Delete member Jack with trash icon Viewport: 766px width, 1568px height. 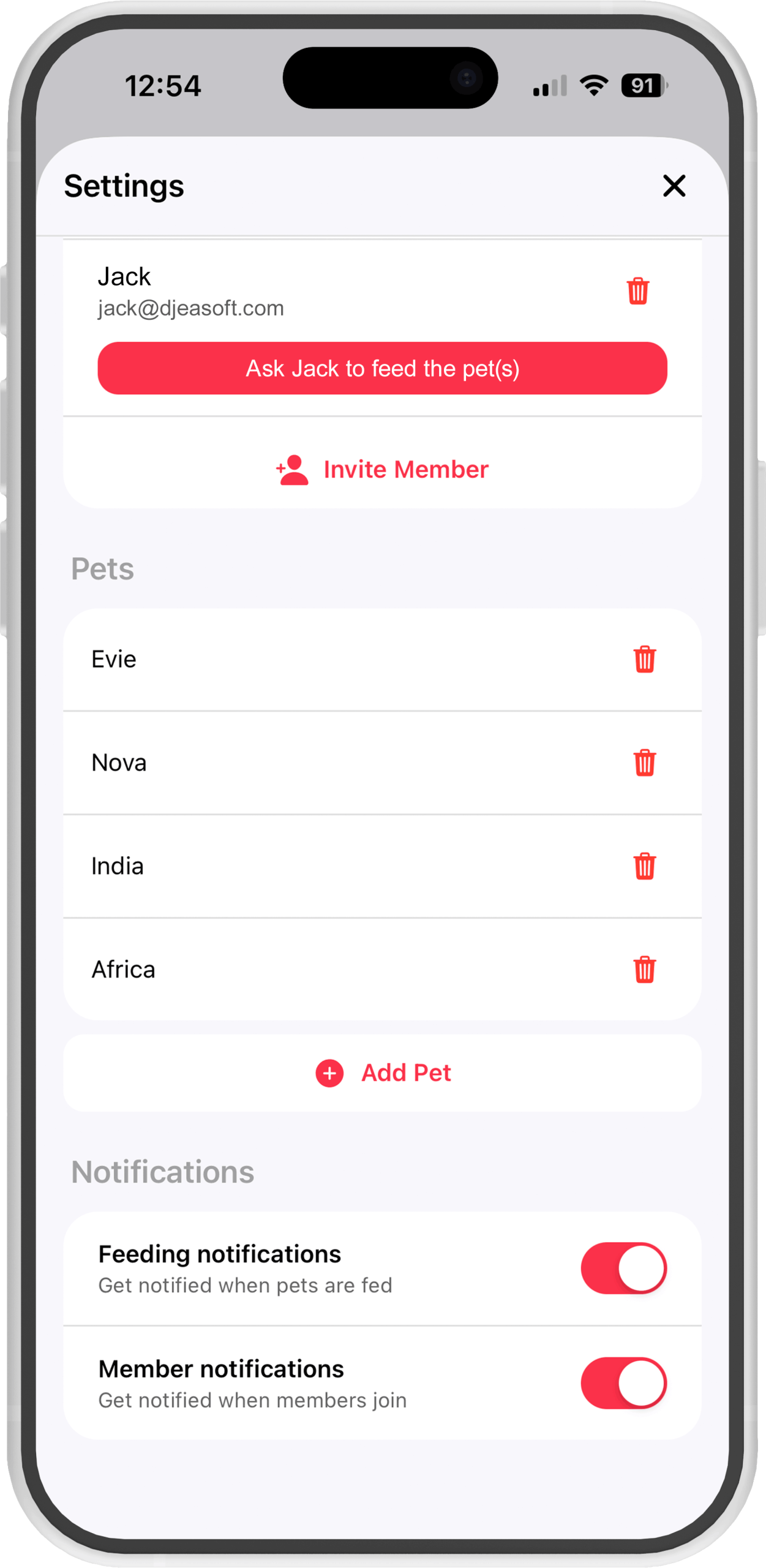(x=637, y=291)
